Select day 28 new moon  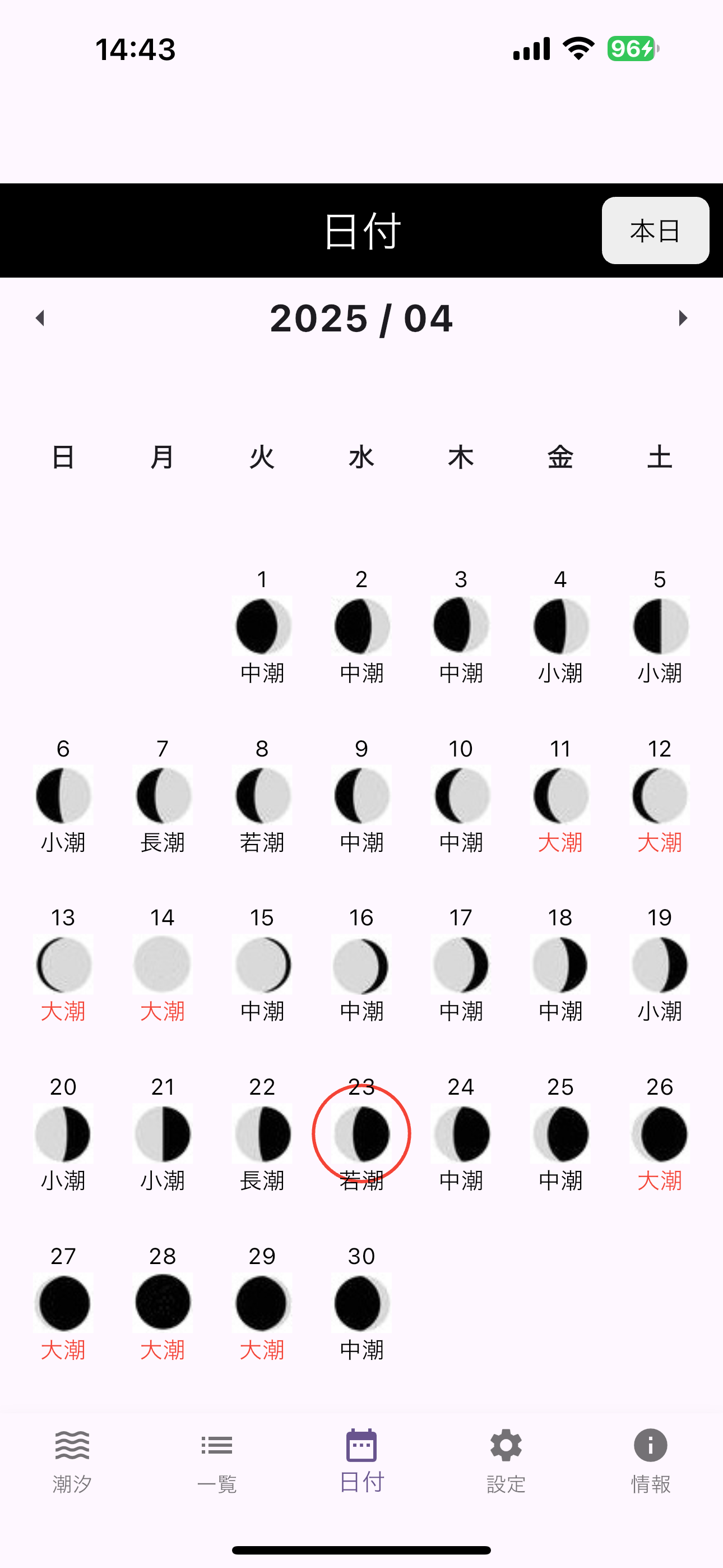[163, 1303]
